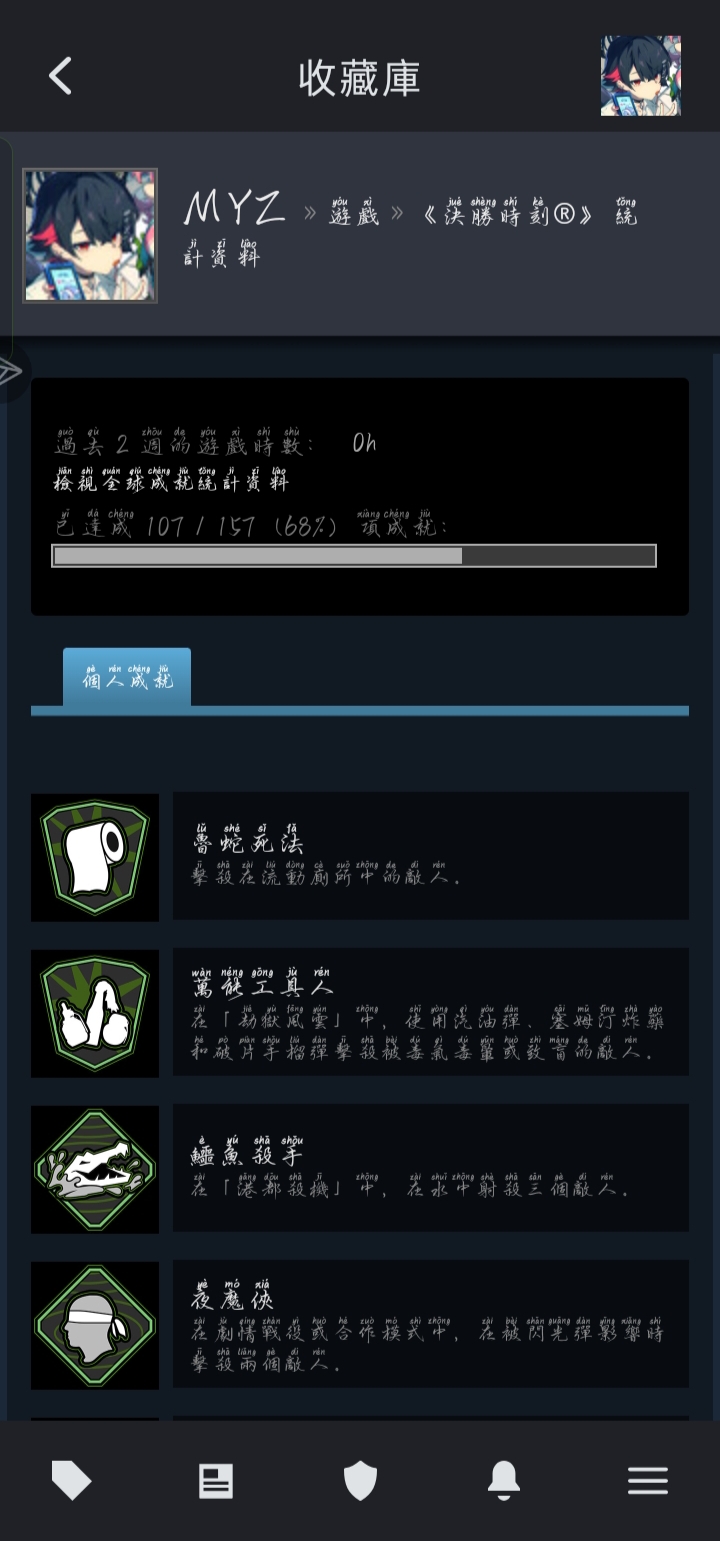Viewport: 720px width, 1541px height.
Task: Open the account avatar in the top bar
Action: click(640, 76)
